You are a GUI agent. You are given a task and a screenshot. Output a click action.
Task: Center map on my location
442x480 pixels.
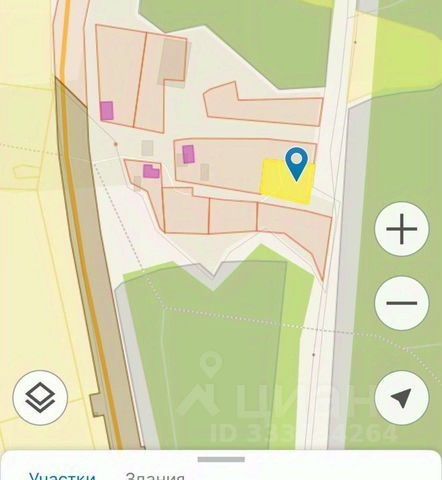click(x=402, y=398)
